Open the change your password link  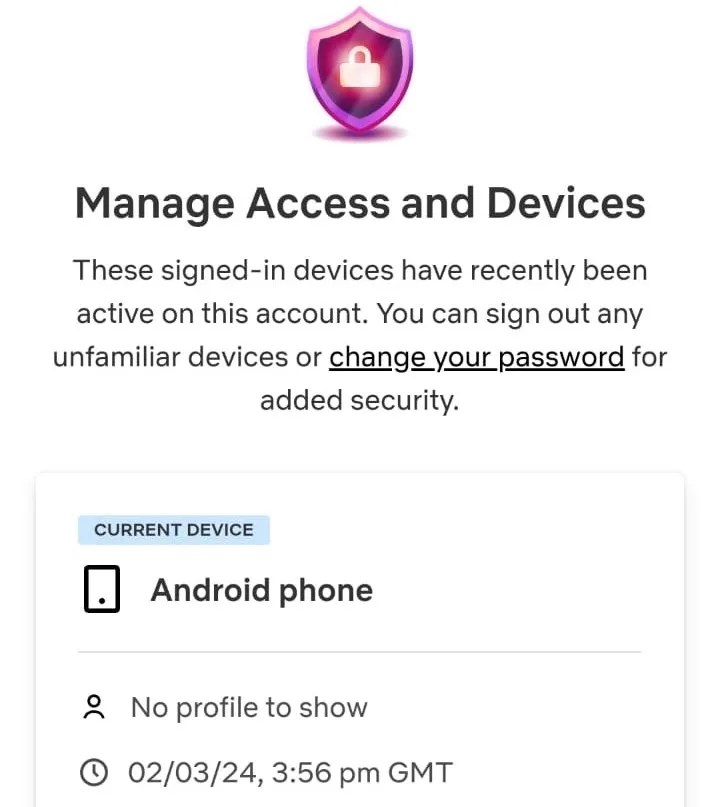tap(477, 358)
